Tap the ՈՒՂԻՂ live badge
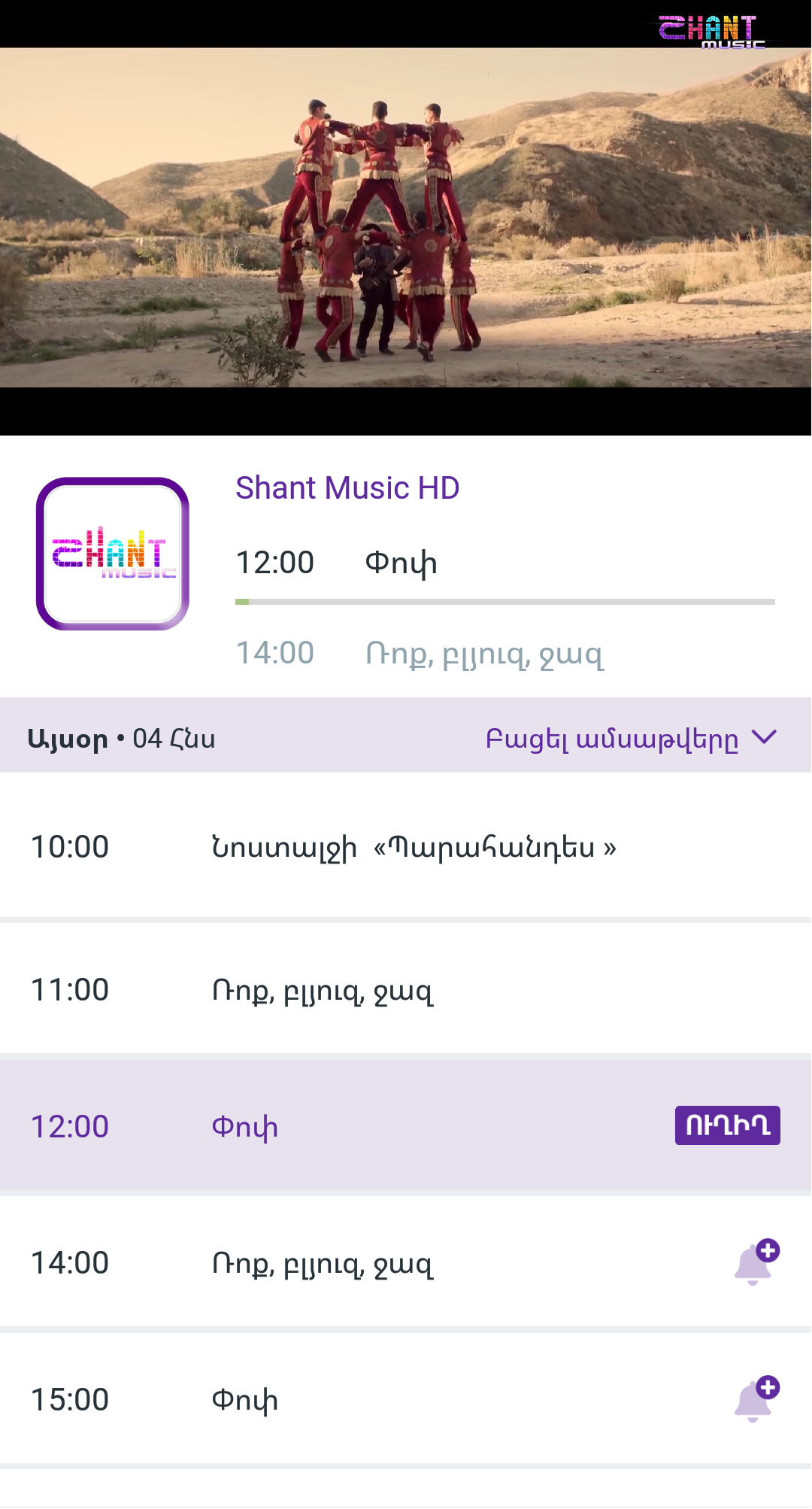 (x=726, y=1125)
